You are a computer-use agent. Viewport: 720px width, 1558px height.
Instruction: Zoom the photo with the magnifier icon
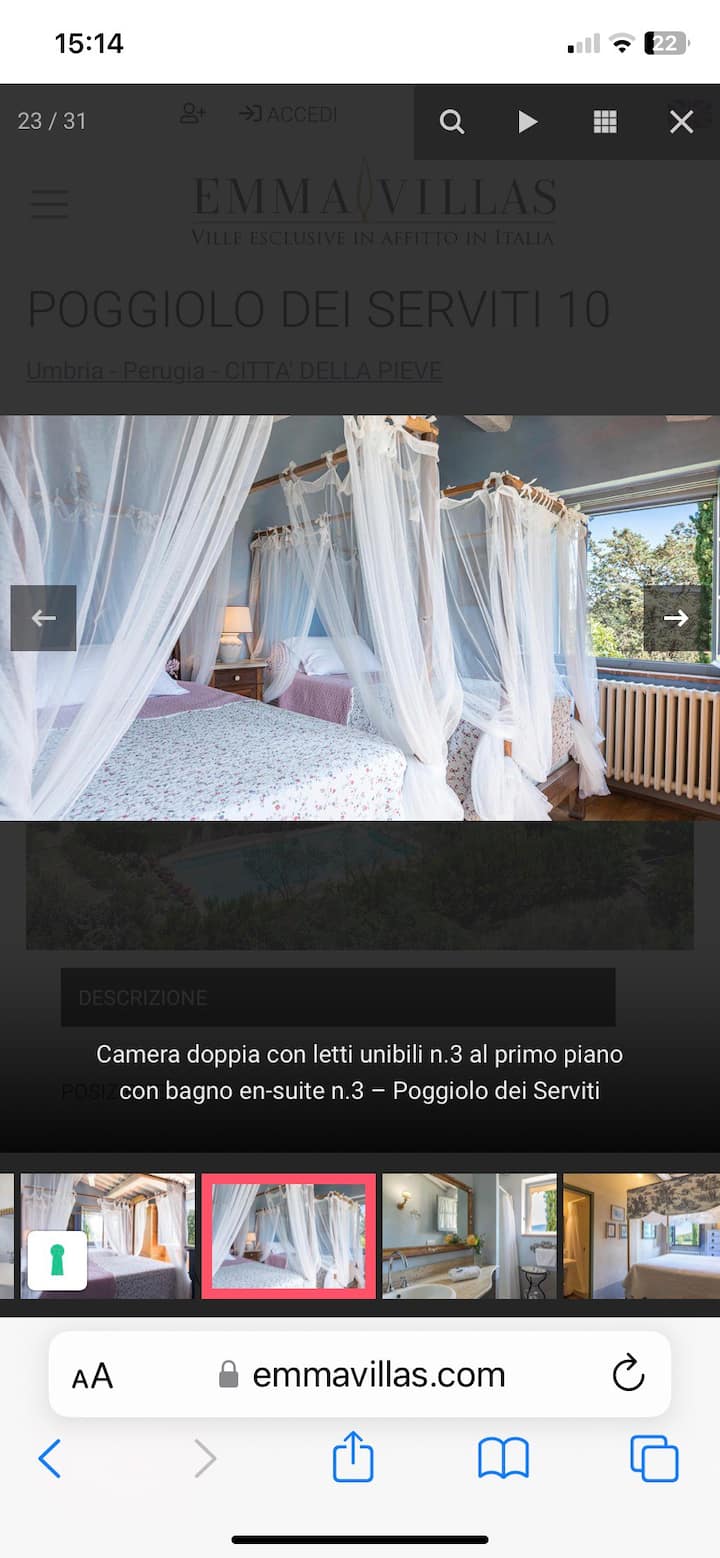[x=452, y=122]
